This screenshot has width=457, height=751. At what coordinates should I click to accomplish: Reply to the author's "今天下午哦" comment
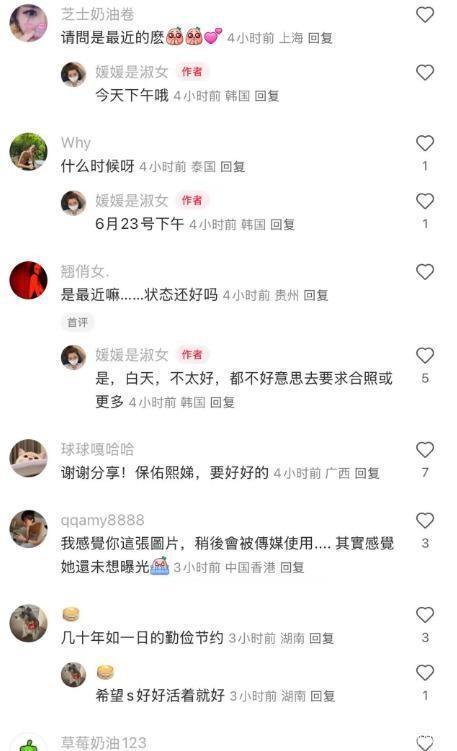pos(267,96)
